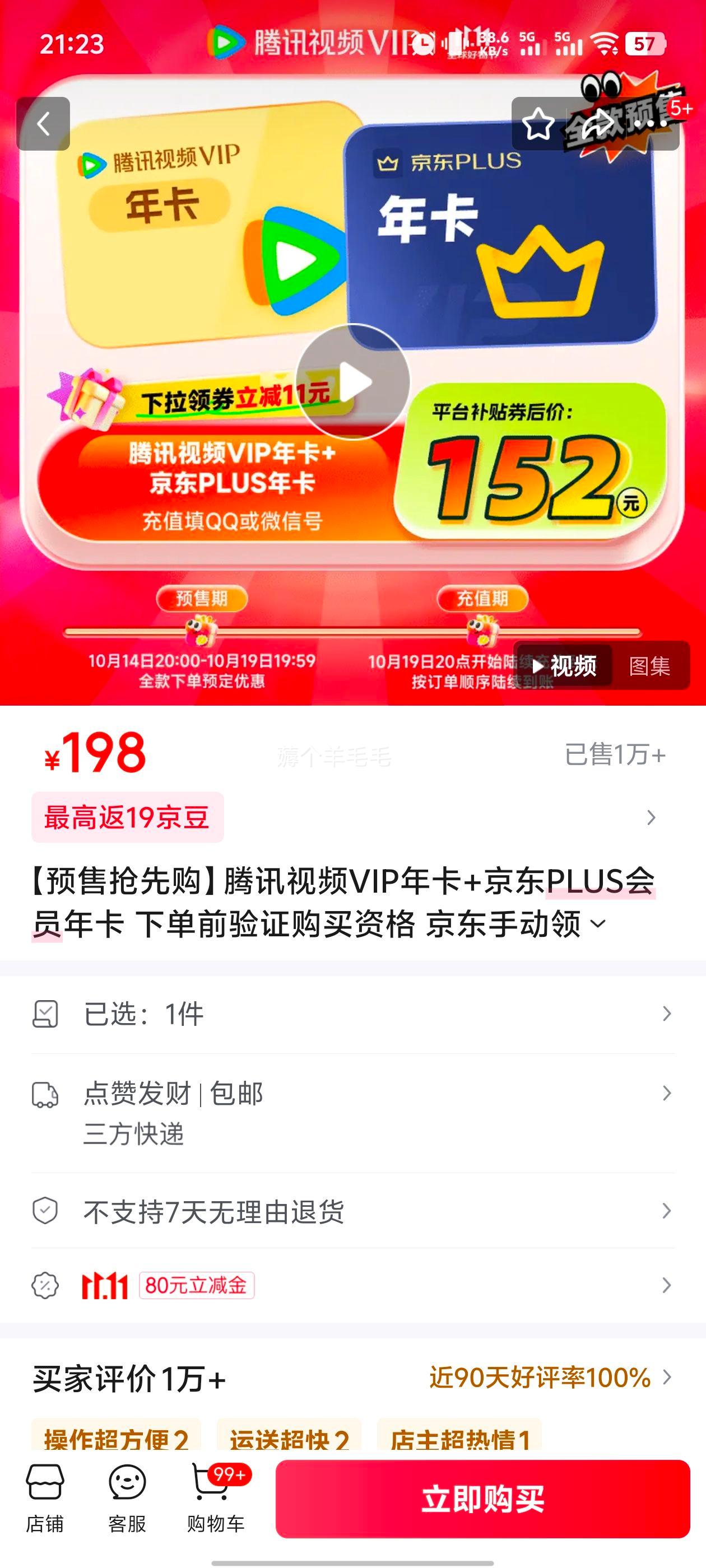This screenshot has width=706, height=1568.
Task: Filter reviews by 操作超方便
Action: (116, 1439)
